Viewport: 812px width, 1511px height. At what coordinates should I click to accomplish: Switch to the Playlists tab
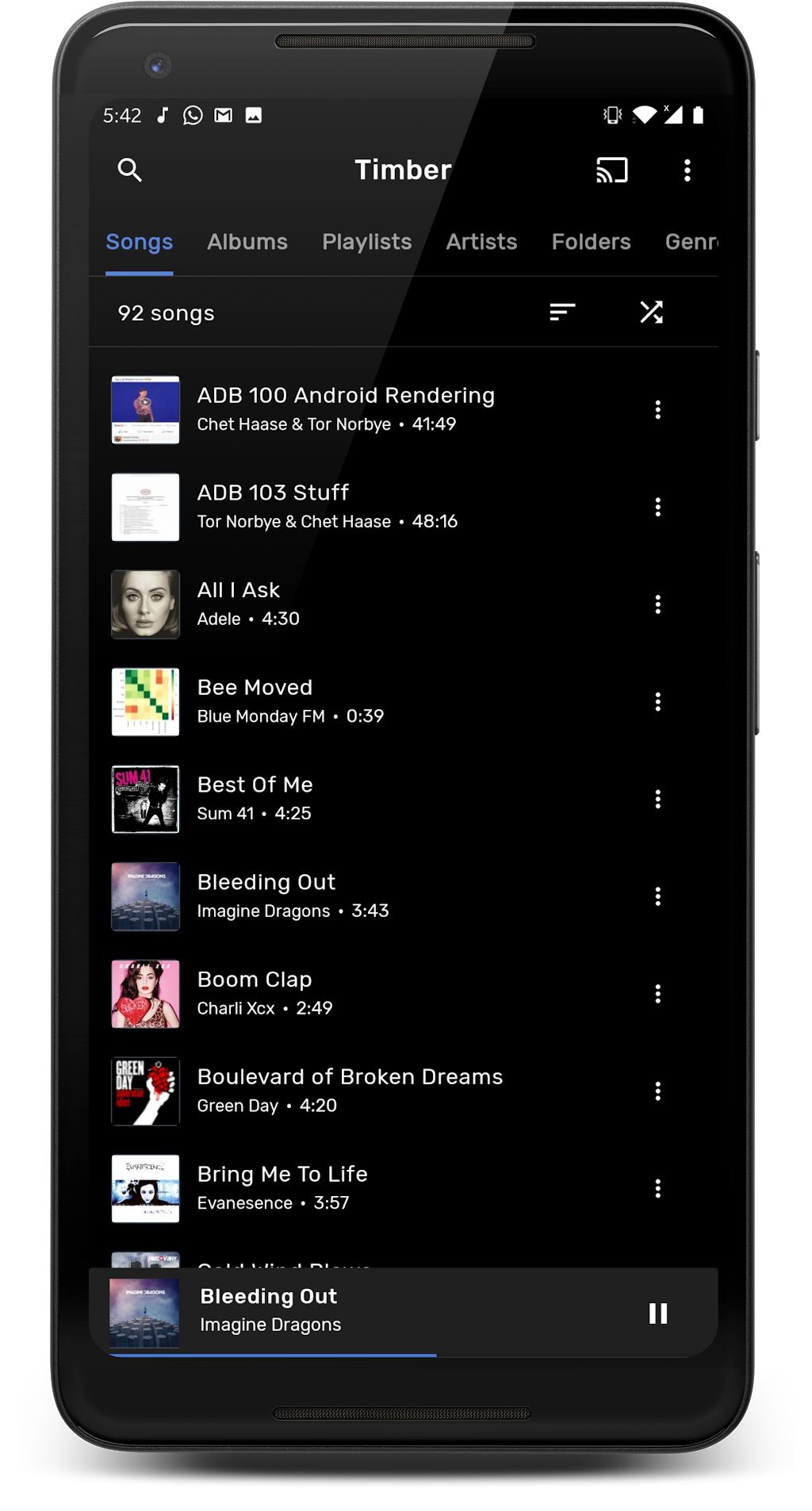tap(367, 242)
